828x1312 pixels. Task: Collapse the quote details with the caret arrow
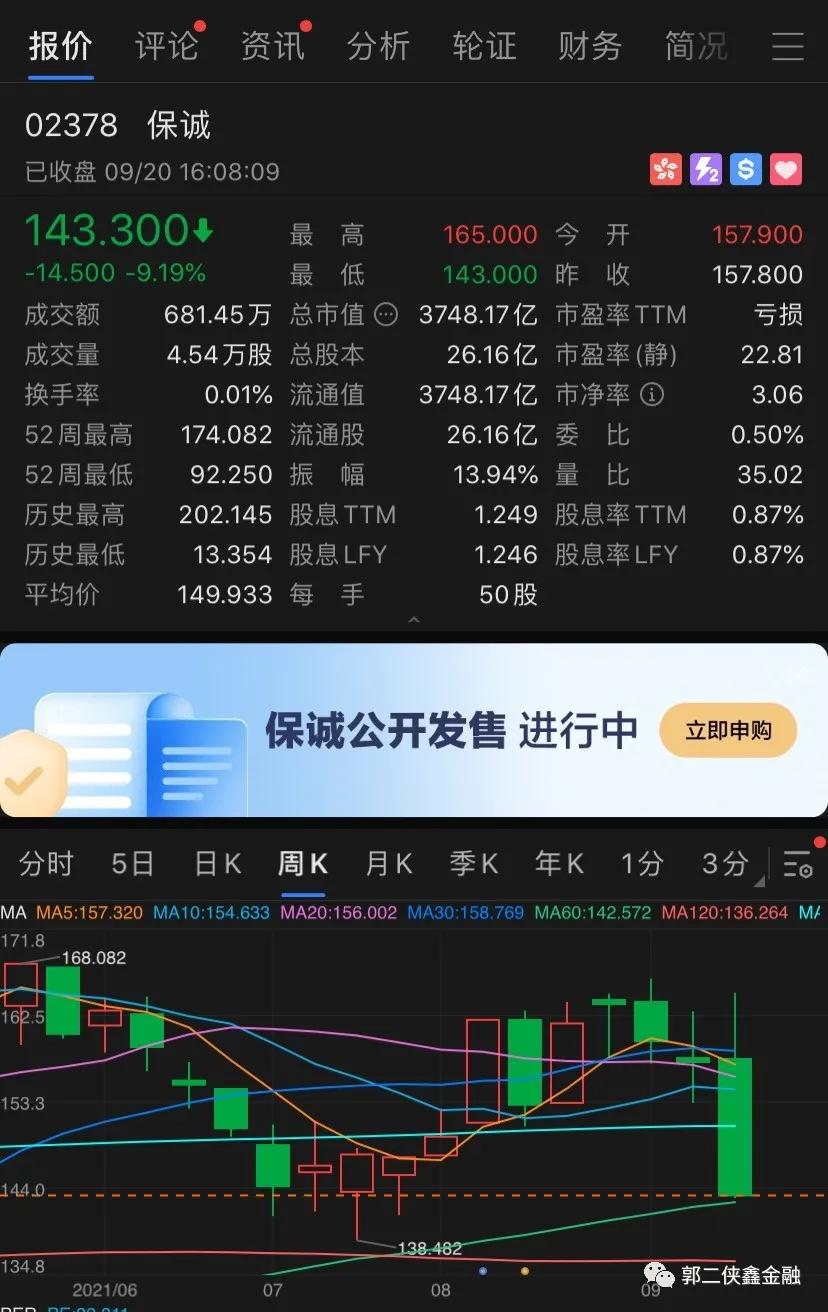[x=414, y=619]
